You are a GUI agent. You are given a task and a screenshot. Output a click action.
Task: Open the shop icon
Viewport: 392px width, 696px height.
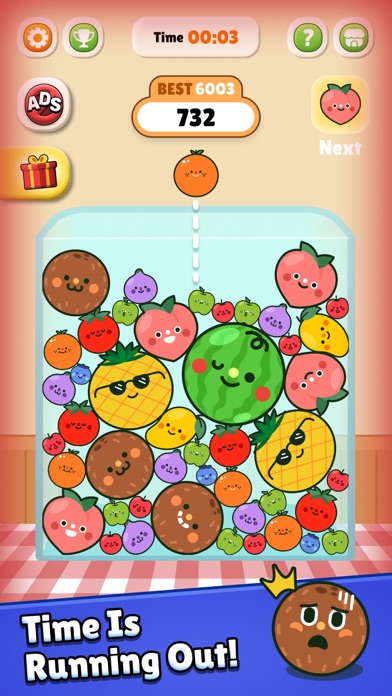click(x=353, y=37)
